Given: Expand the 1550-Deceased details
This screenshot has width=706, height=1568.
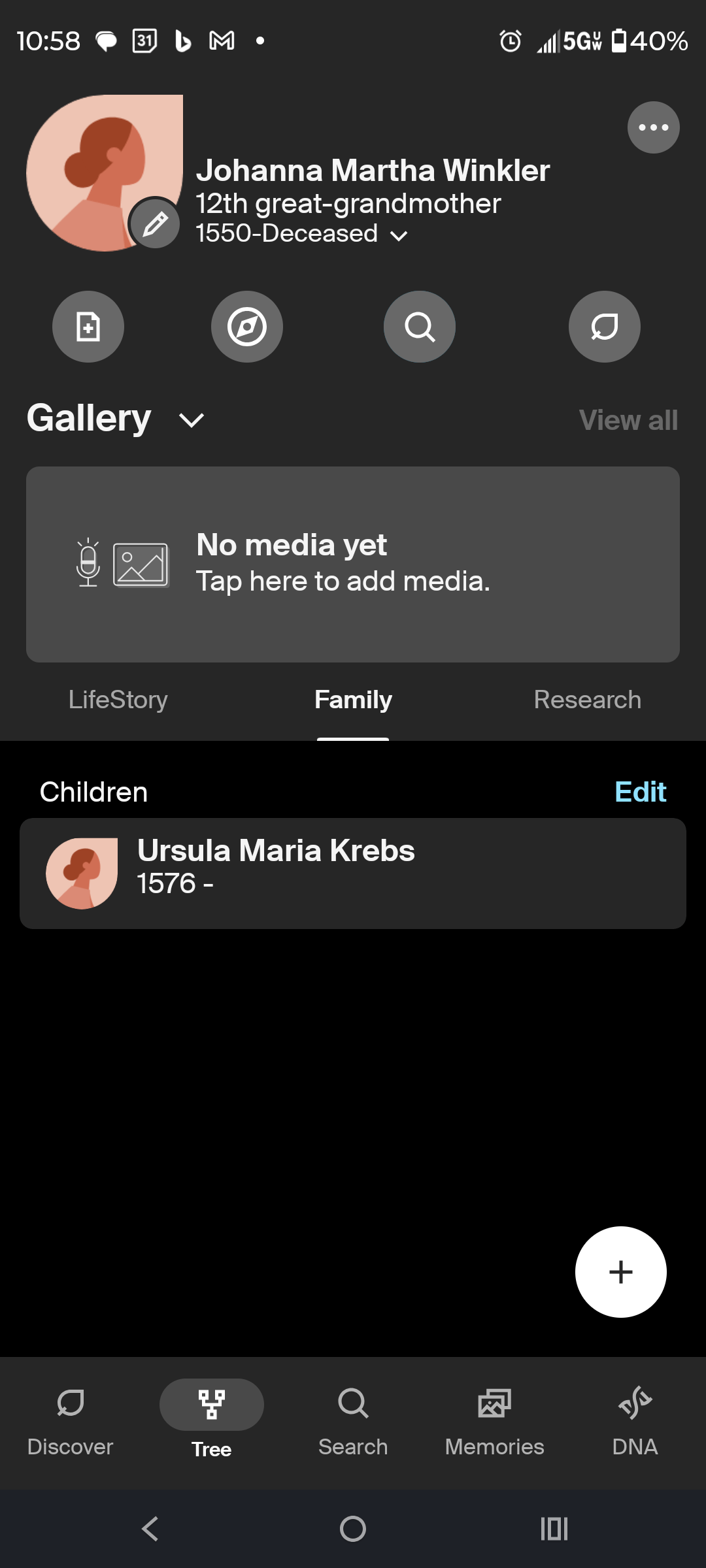Looking at the screenshot, I should coord(398,235).
